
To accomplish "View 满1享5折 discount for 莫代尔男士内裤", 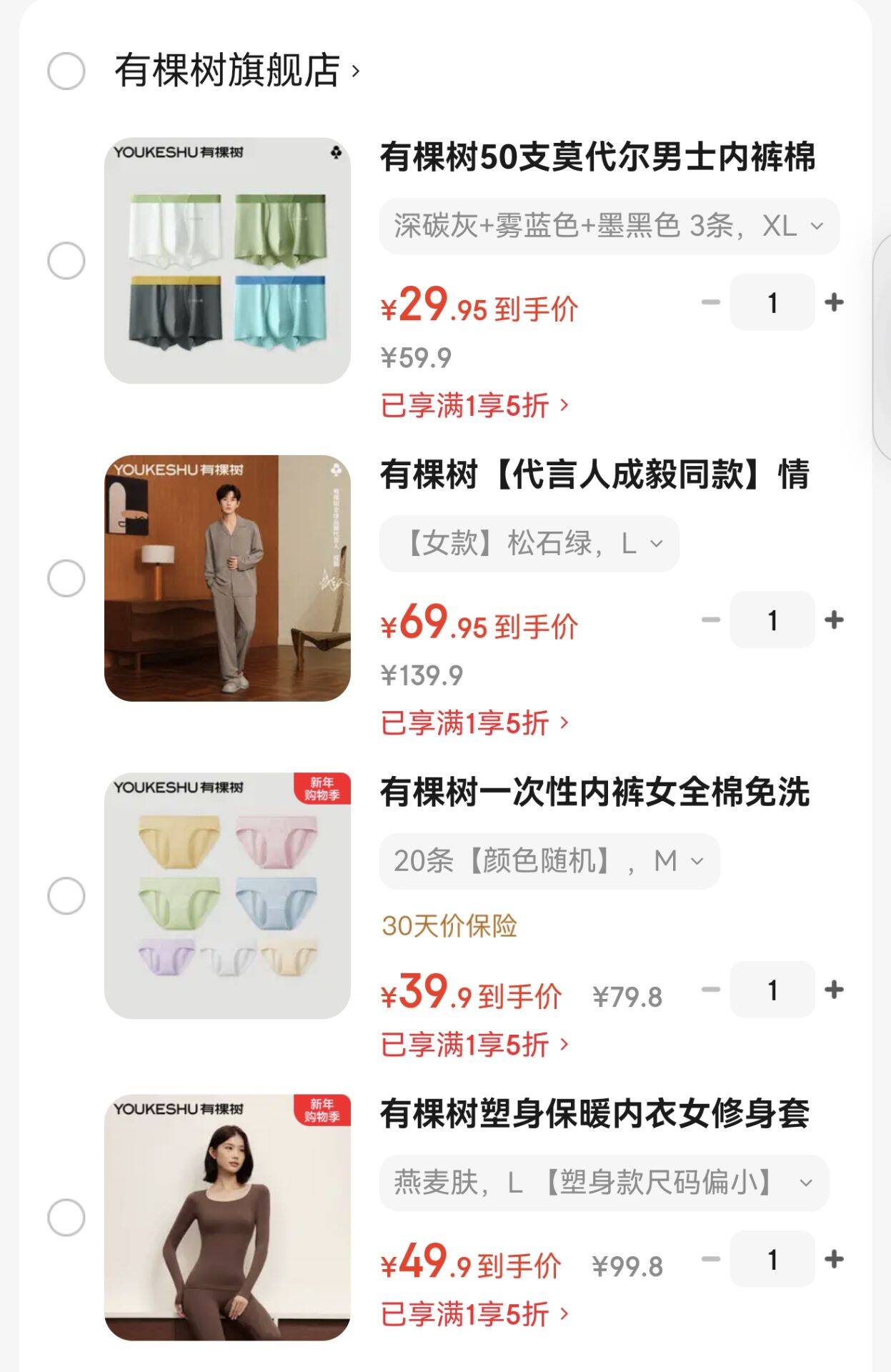I will 474,406.
